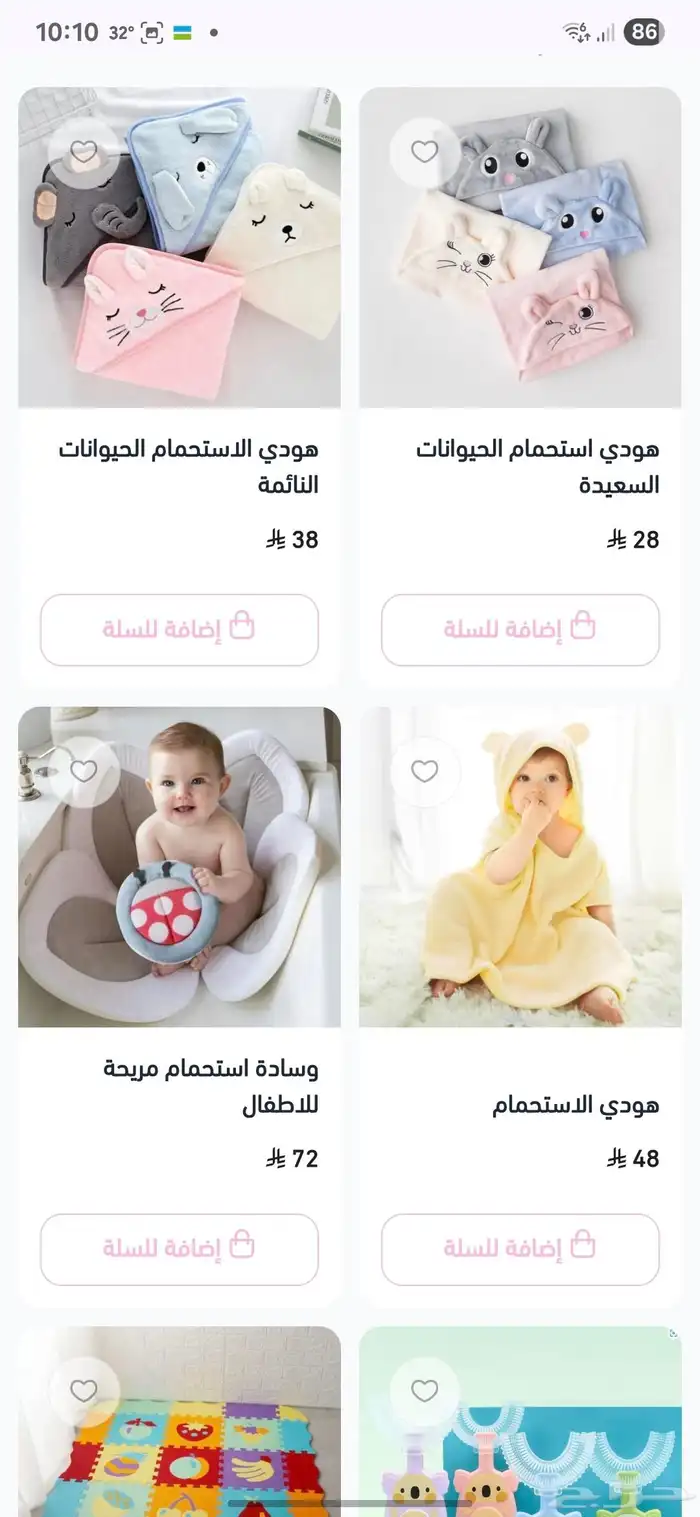Favorite هودي استحمام الحيوانات السعيدة with heart icon
The height and width of the screenshot is (1517, 700).
(425, 152)
